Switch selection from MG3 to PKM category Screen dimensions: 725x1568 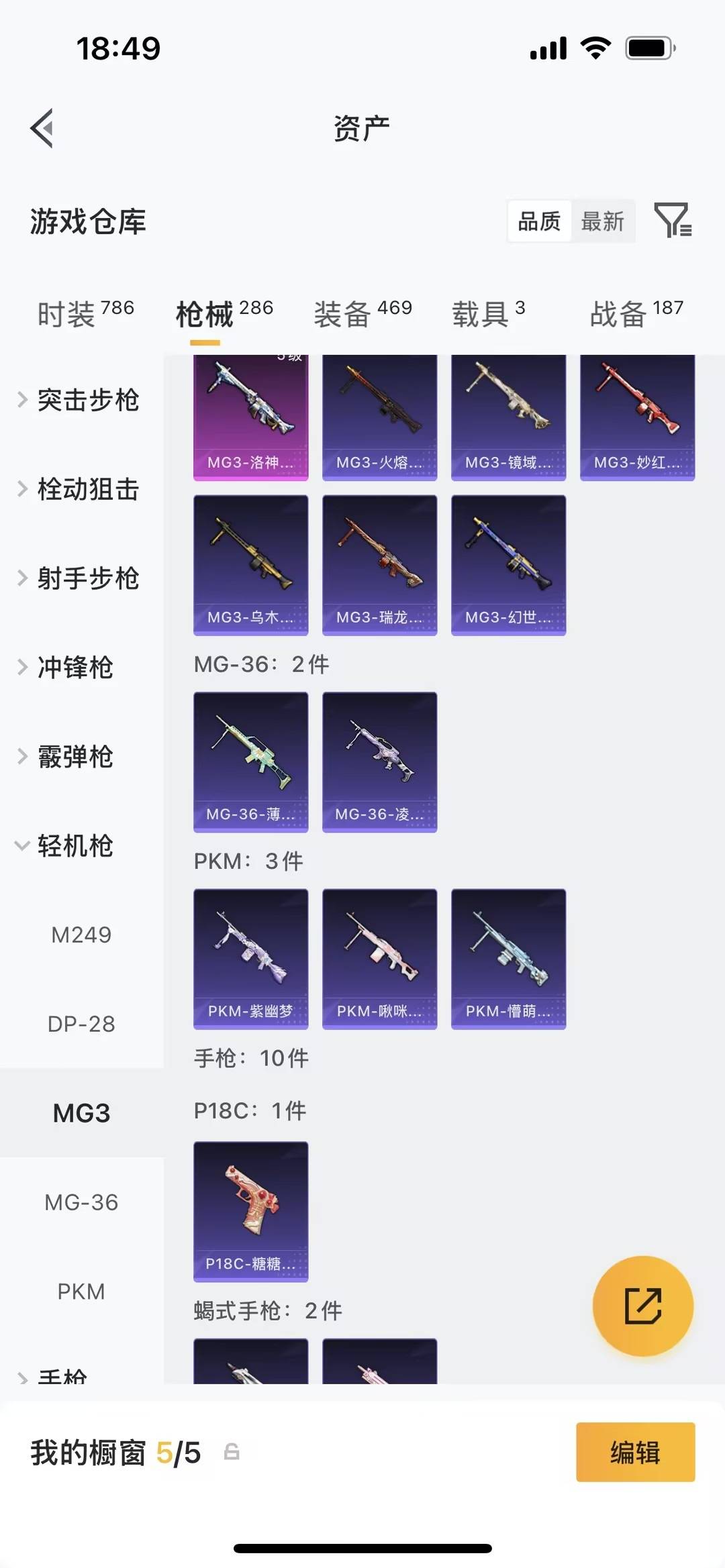click(82, 1290)
